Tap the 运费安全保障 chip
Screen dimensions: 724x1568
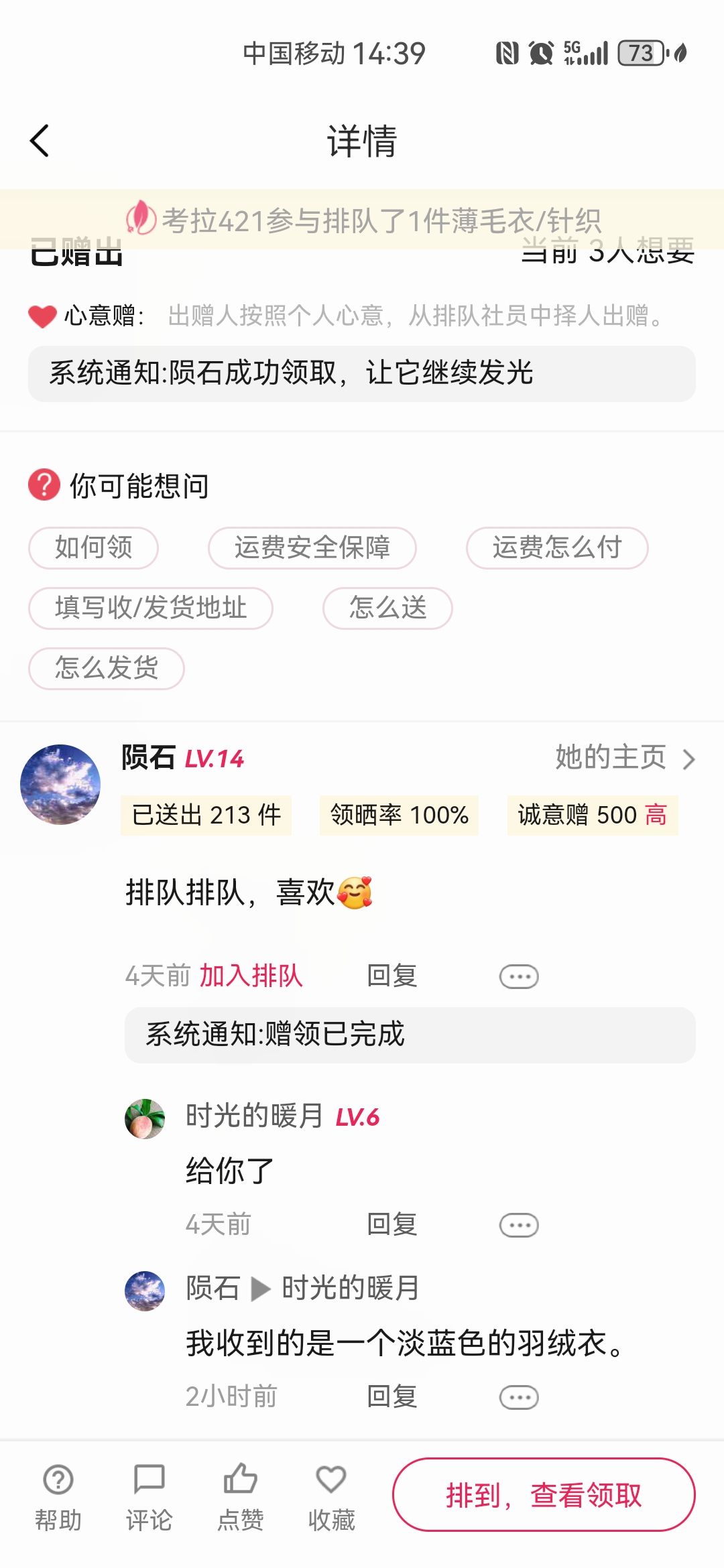coord(312,547)
